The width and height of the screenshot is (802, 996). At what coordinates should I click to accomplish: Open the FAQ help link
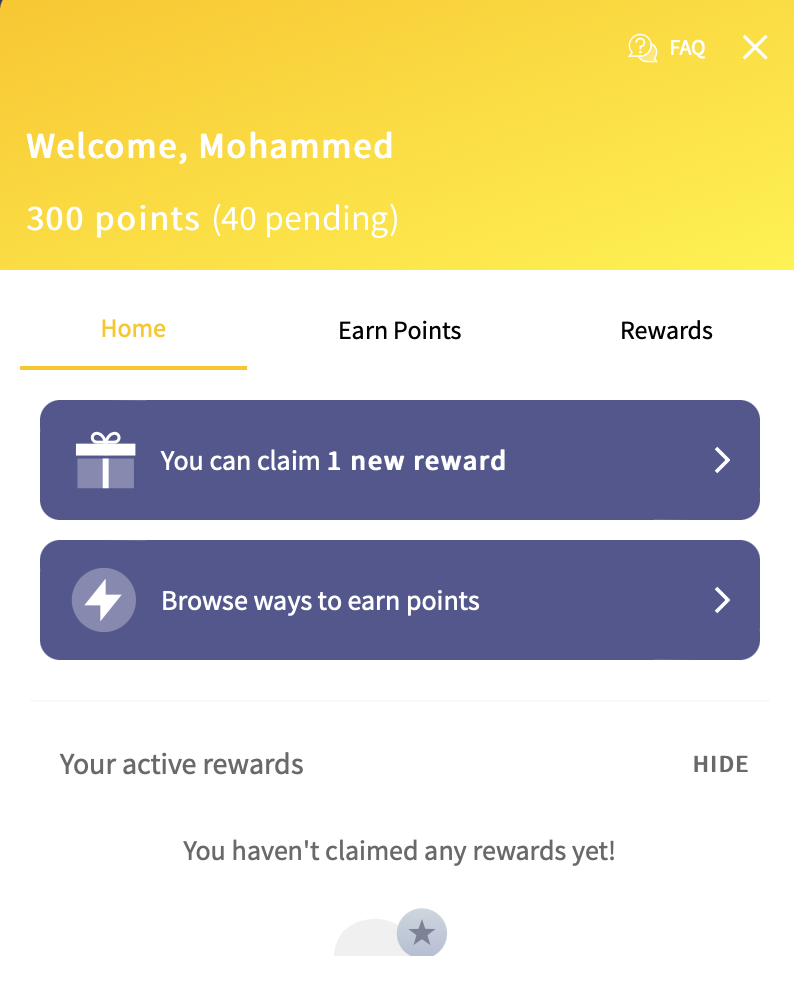pyautogui.click(x=667, y=48)
